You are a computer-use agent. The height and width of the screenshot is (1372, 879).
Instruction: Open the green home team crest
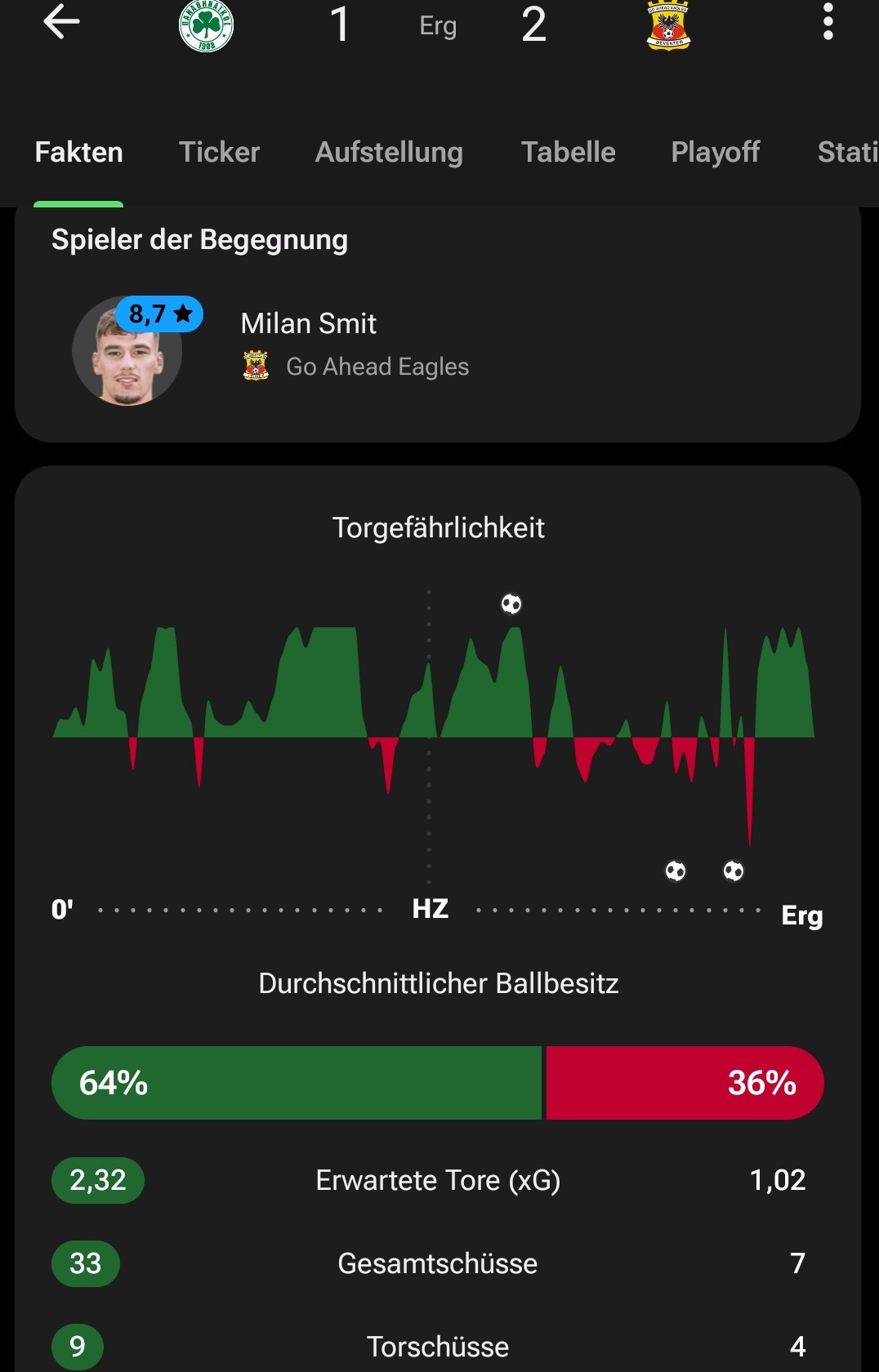point(206,24)
